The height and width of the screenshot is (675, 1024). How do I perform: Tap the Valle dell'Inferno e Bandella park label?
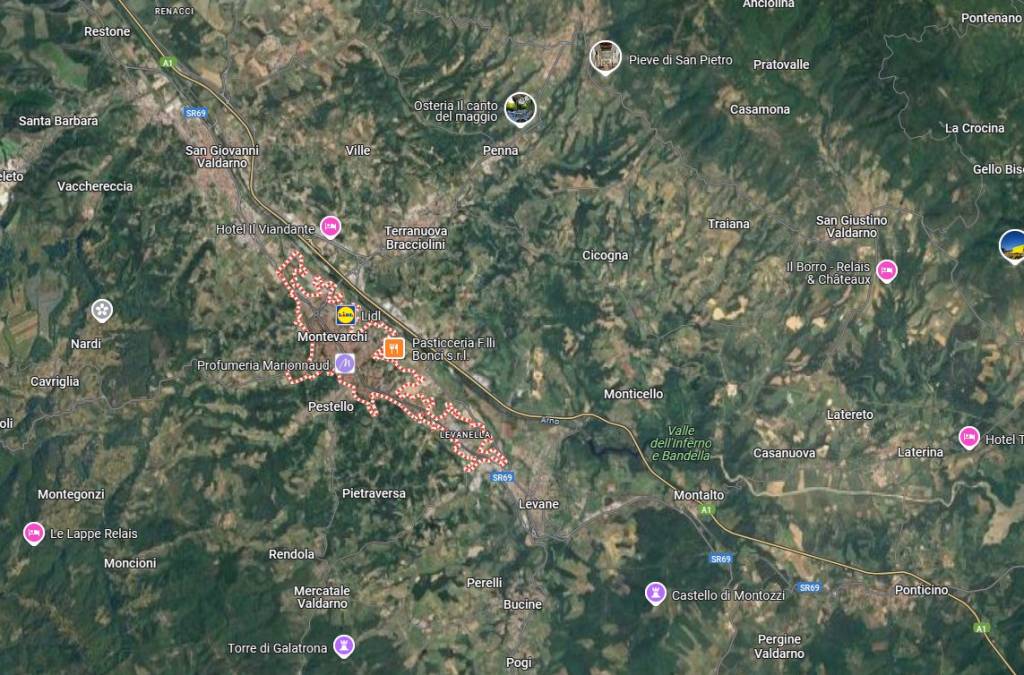pos(680,442)
